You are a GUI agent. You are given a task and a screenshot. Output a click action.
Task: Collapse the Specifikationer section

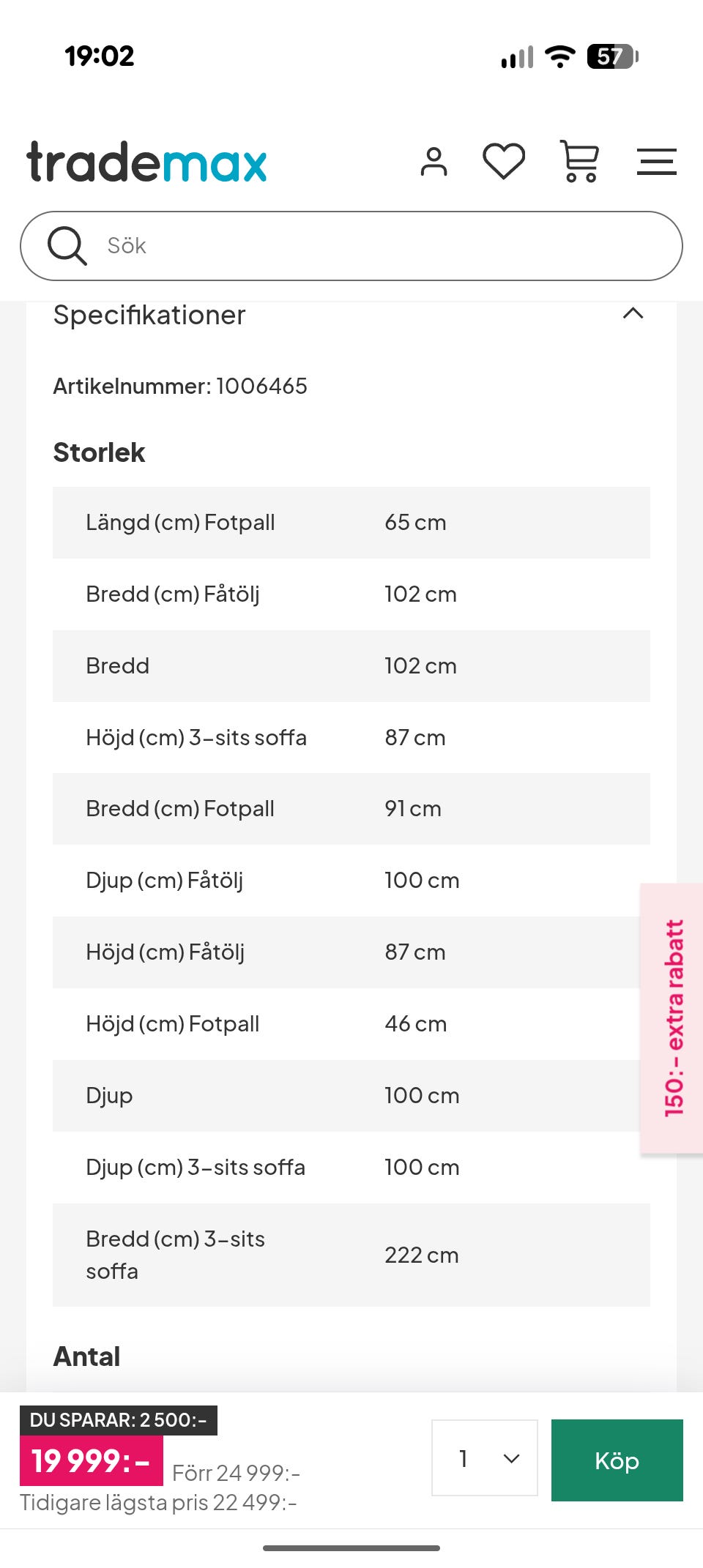coord(633,314)
